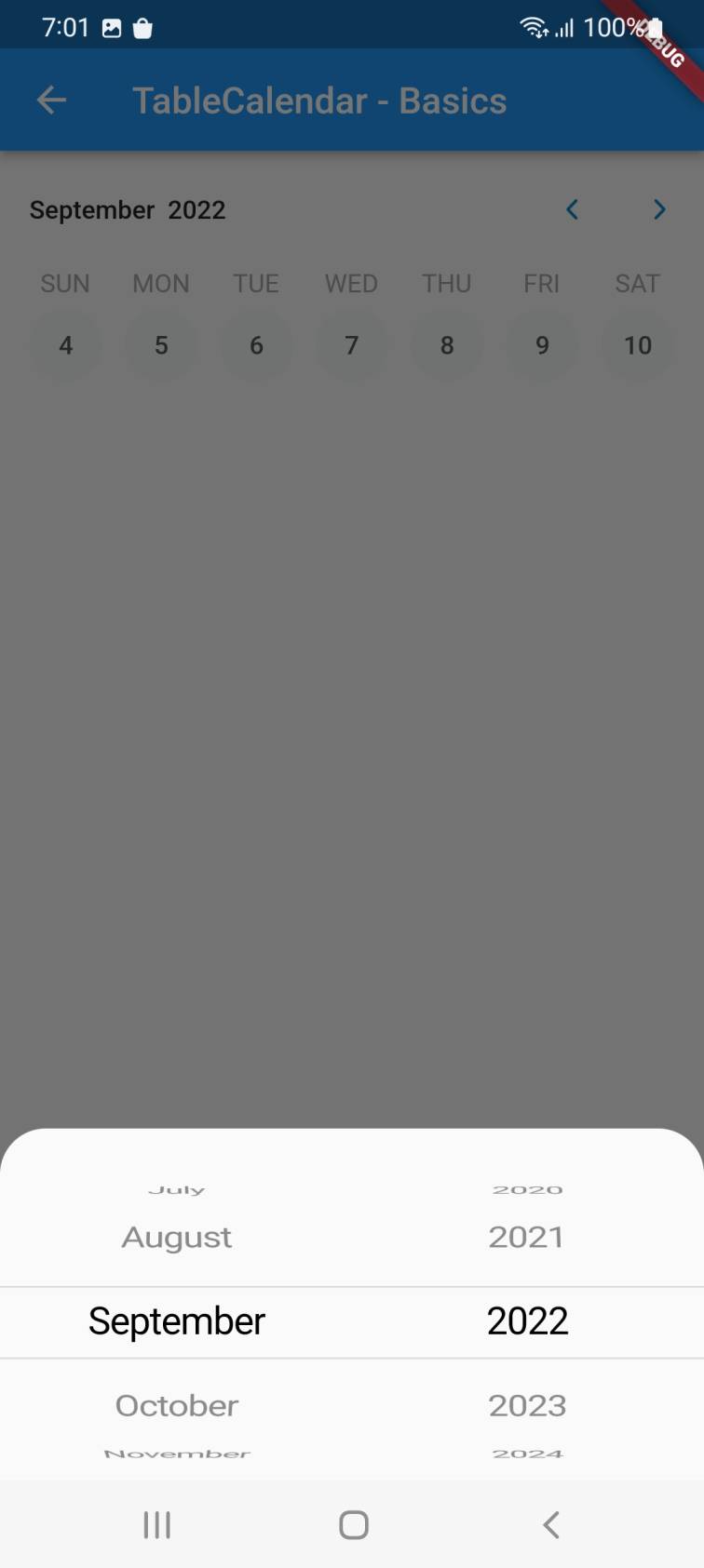Select August in the month picker

tap(176, 1238)
